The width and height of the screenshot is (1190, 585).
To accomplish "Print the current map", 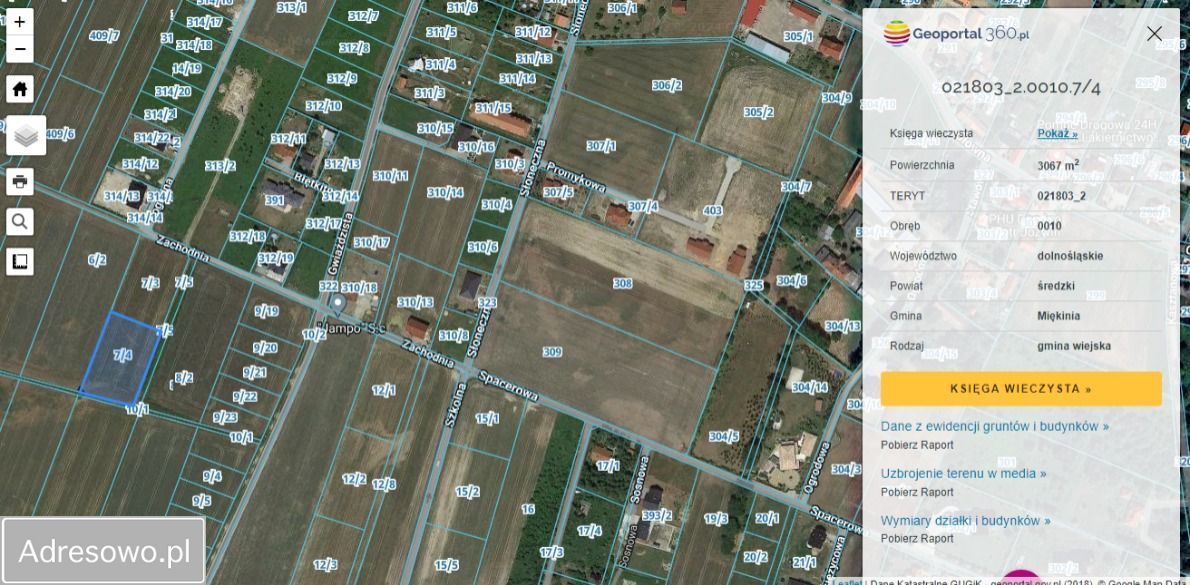I will [20, 182].
